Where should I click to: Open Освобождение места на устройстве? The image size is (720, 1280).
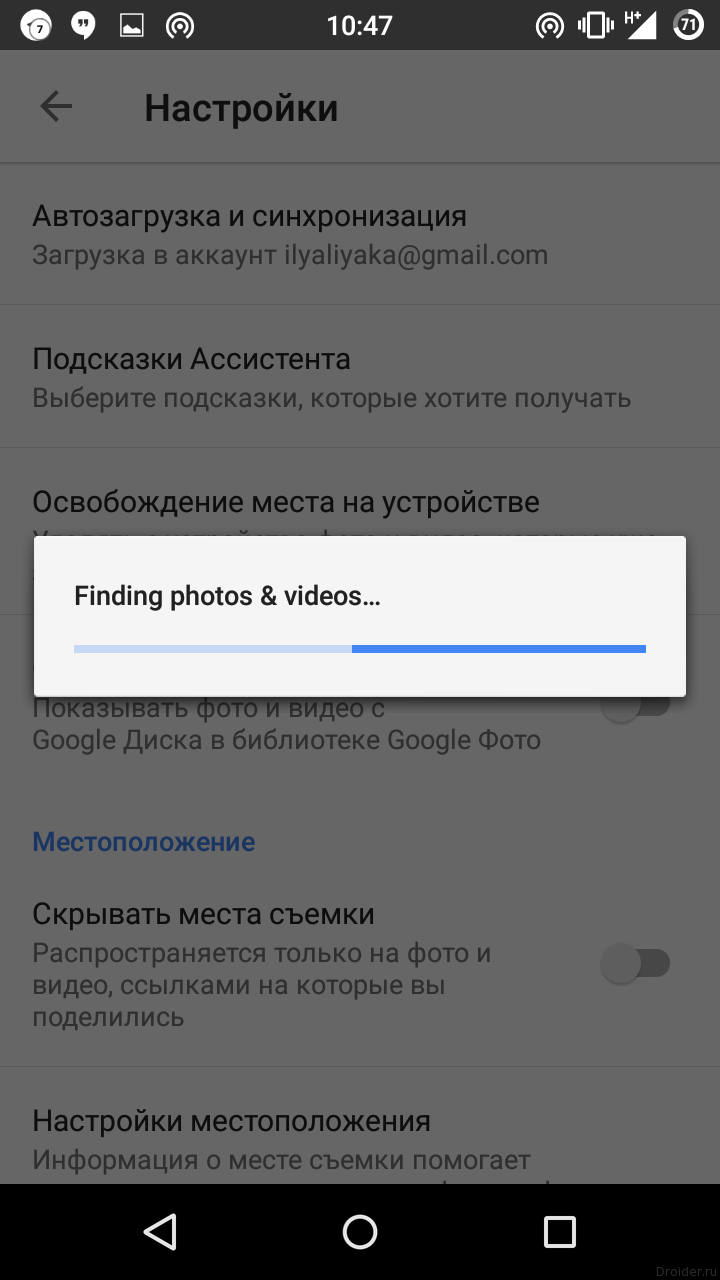pos(286,502)
